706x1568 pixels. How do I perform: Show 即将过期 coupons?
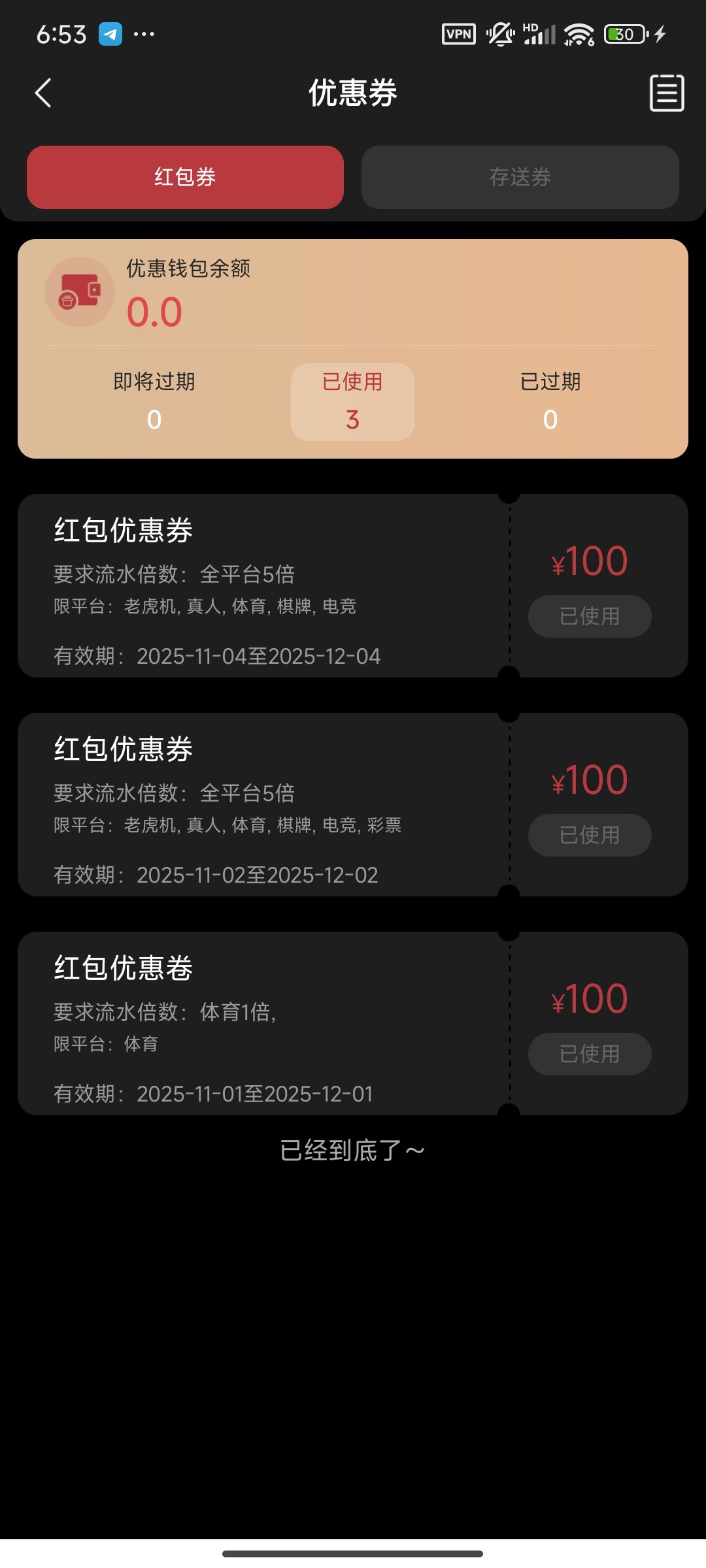pyautogui.click(x=154, y=401)
